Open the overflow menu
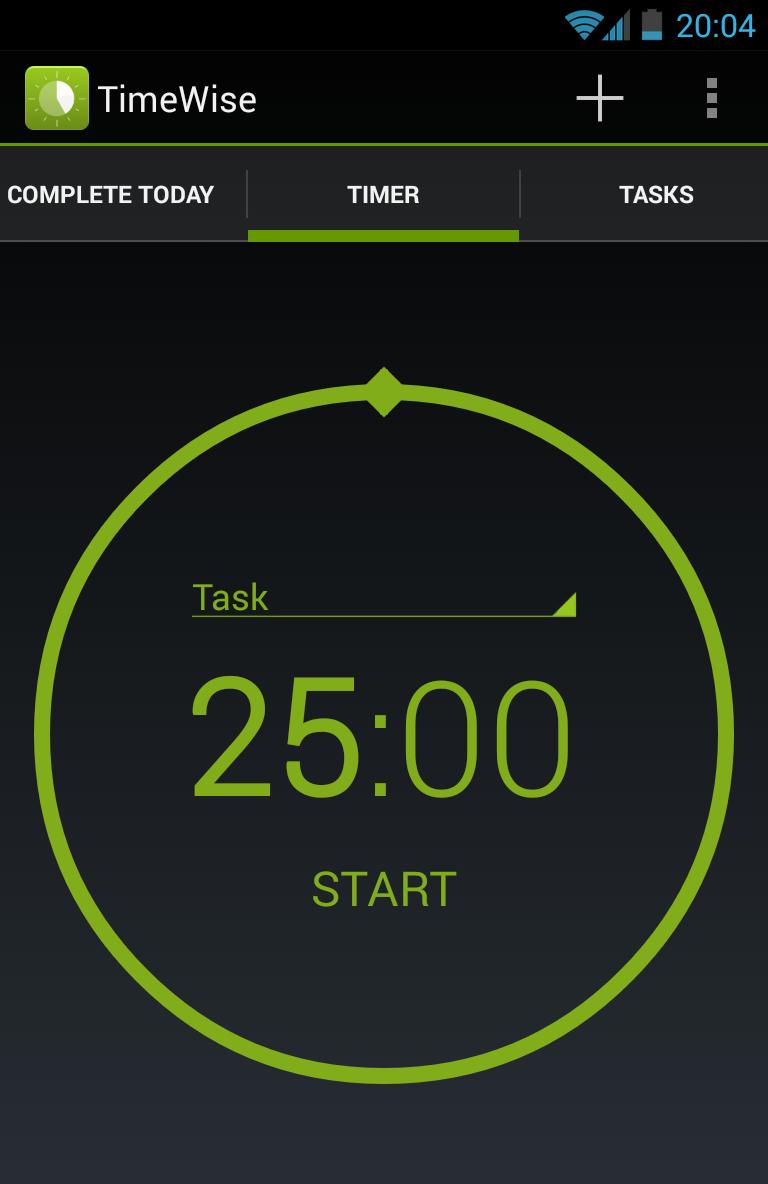 click(711, 98)
